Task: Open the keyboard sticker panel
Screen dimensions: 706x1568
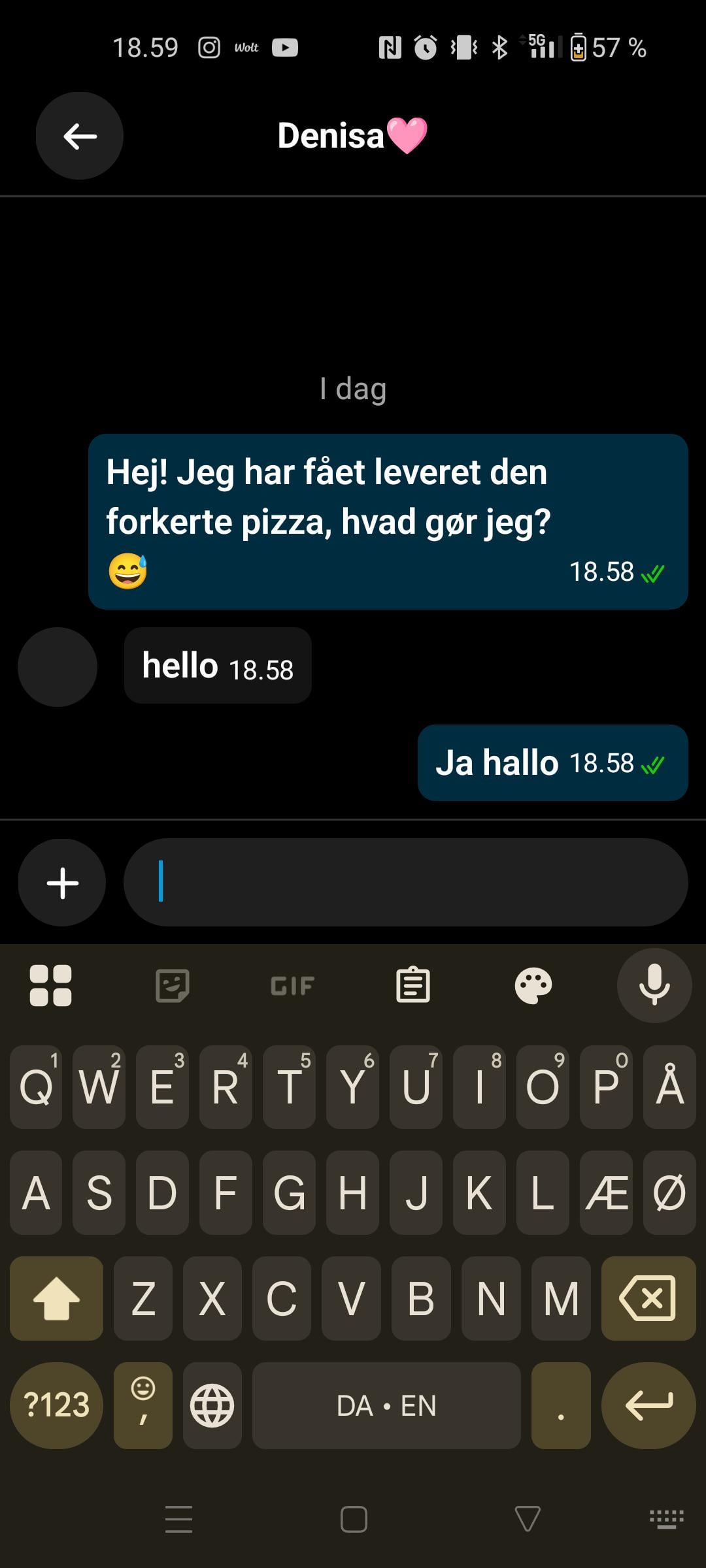Action: pos(172,985)
